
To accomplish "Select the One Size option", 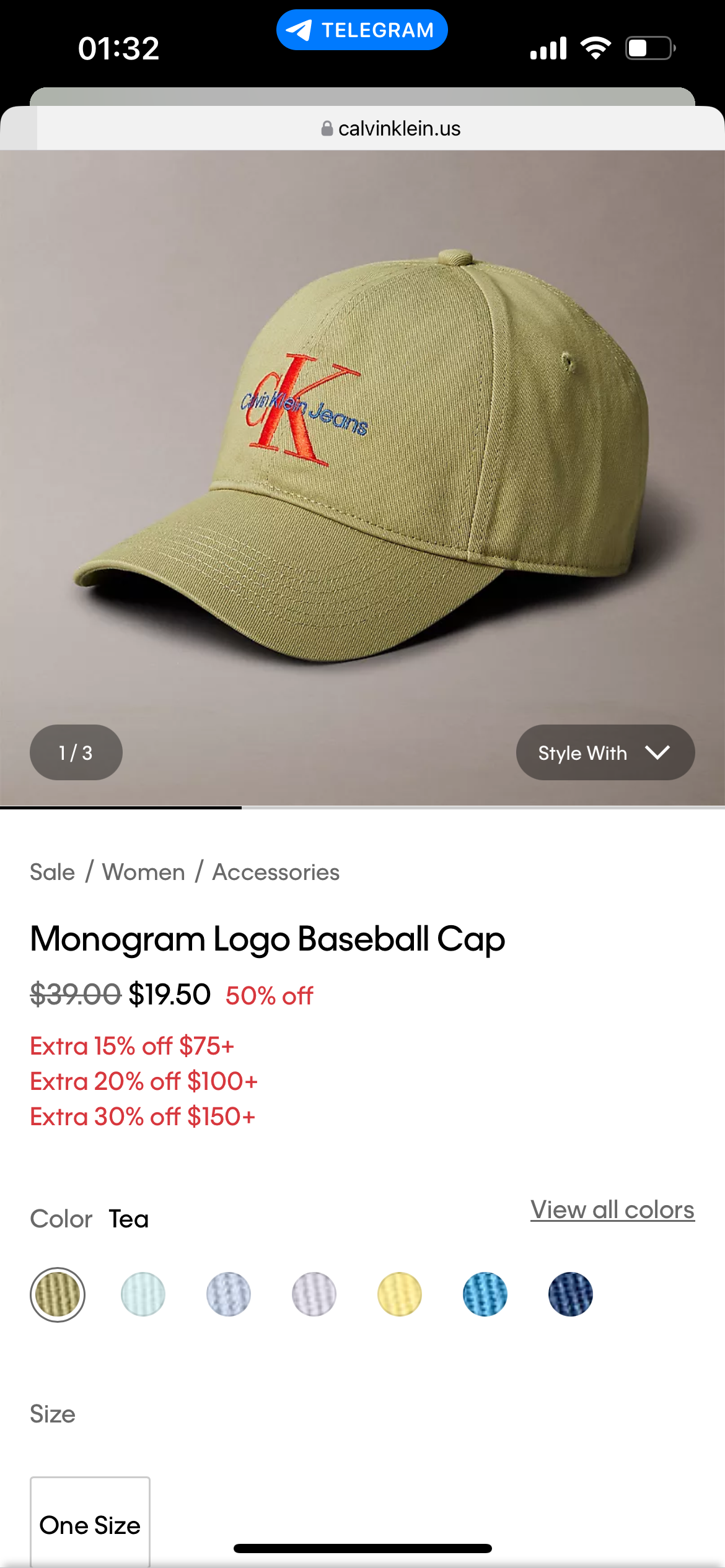I will click(90, 1523).
